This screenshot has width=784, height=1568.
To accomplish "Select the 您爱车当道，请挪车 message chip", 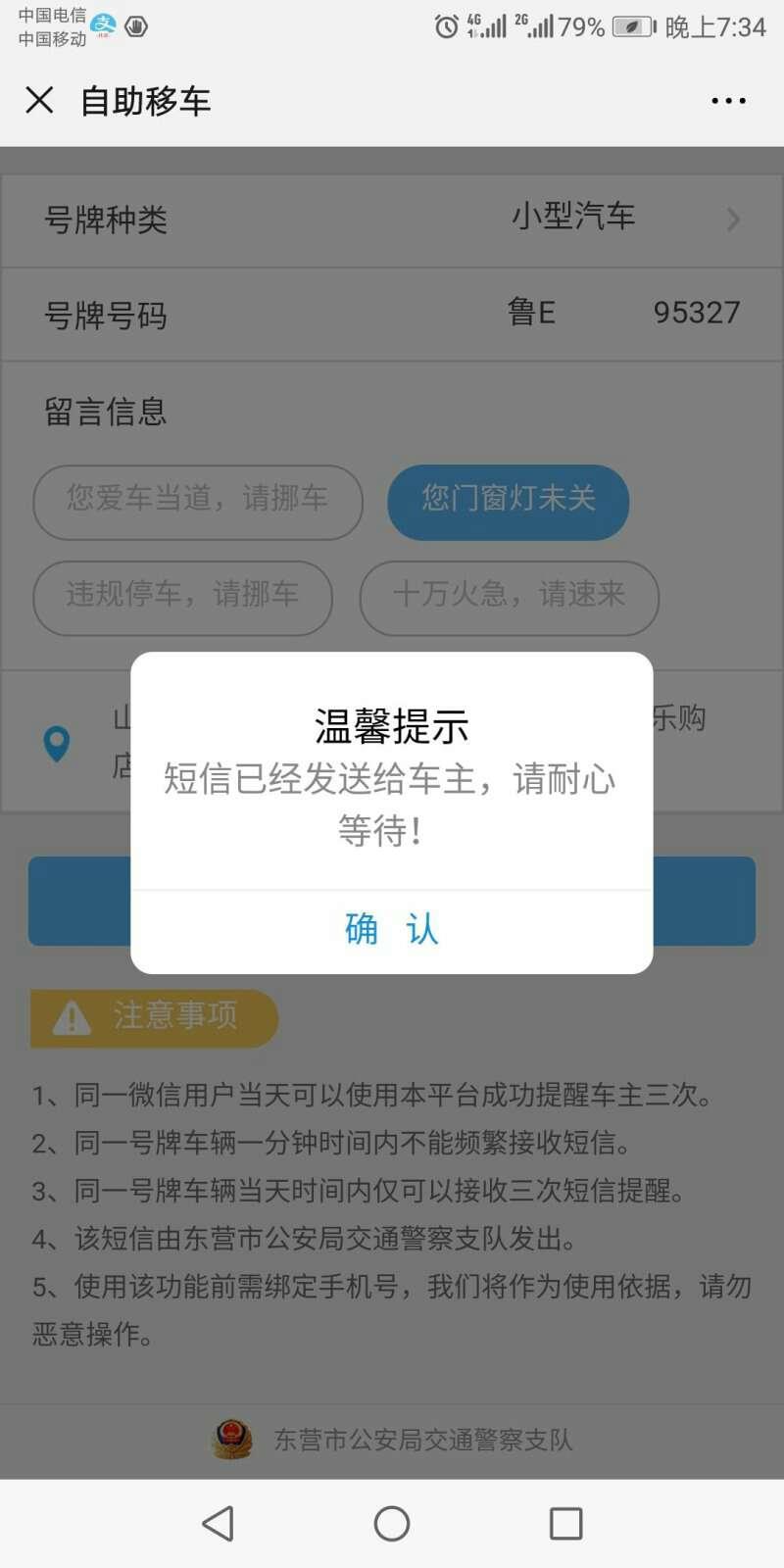I will (x=198, y=502).
